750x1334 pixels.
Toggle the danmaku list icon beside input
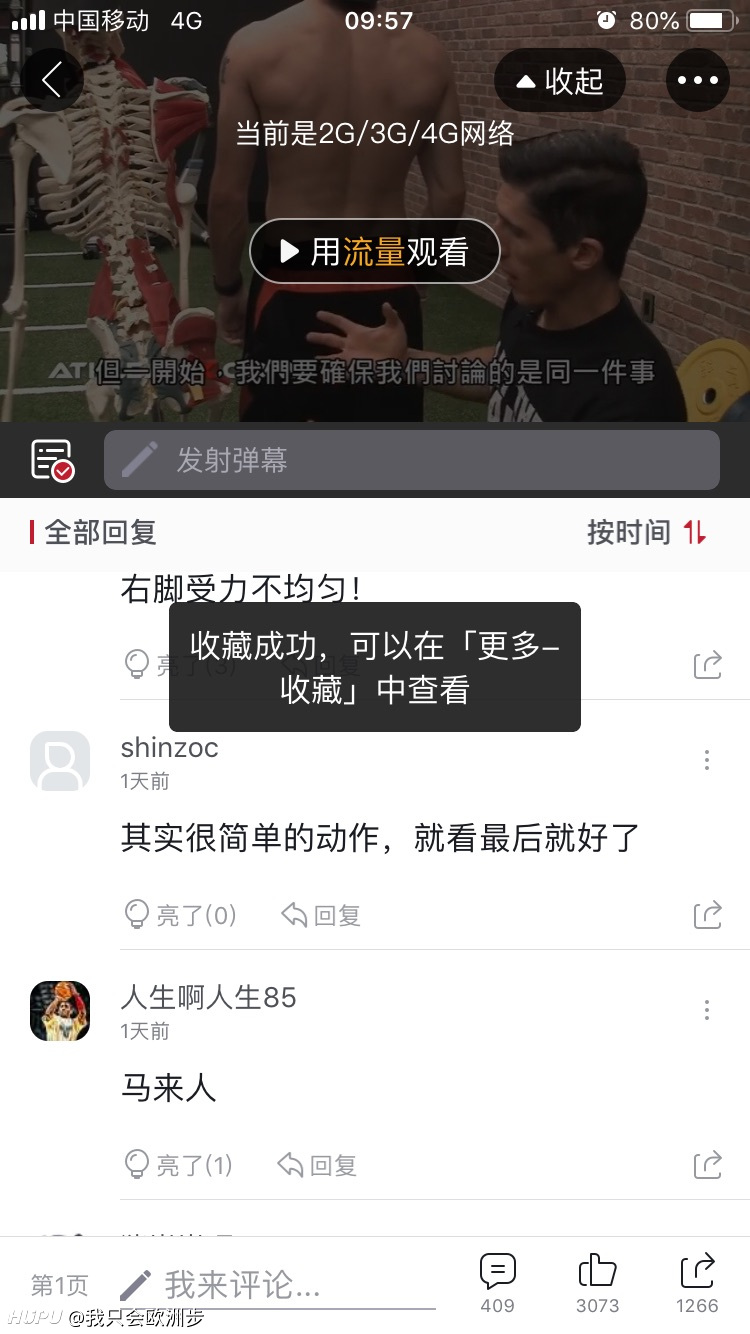(52, 460)
